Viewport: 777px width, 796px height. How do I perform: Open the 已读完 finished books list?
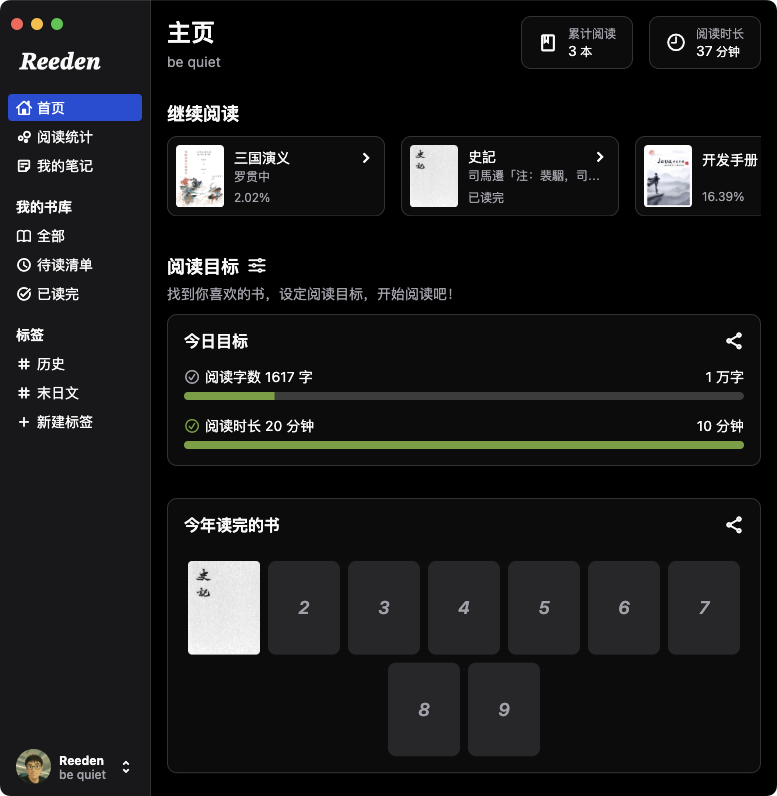pyautogui.click(x=57, y=294)
